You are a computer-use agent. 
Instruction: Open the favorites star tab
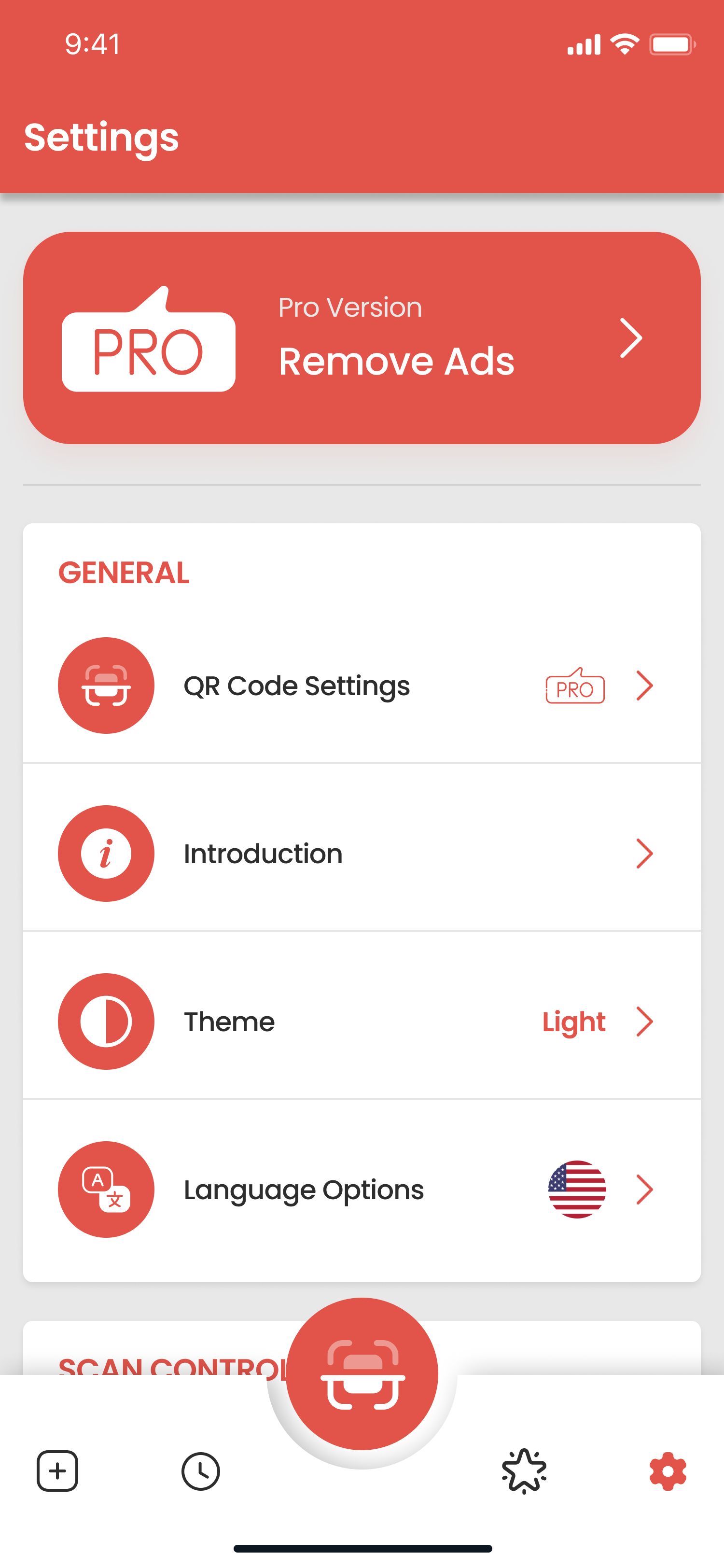tap(524, 1471)
